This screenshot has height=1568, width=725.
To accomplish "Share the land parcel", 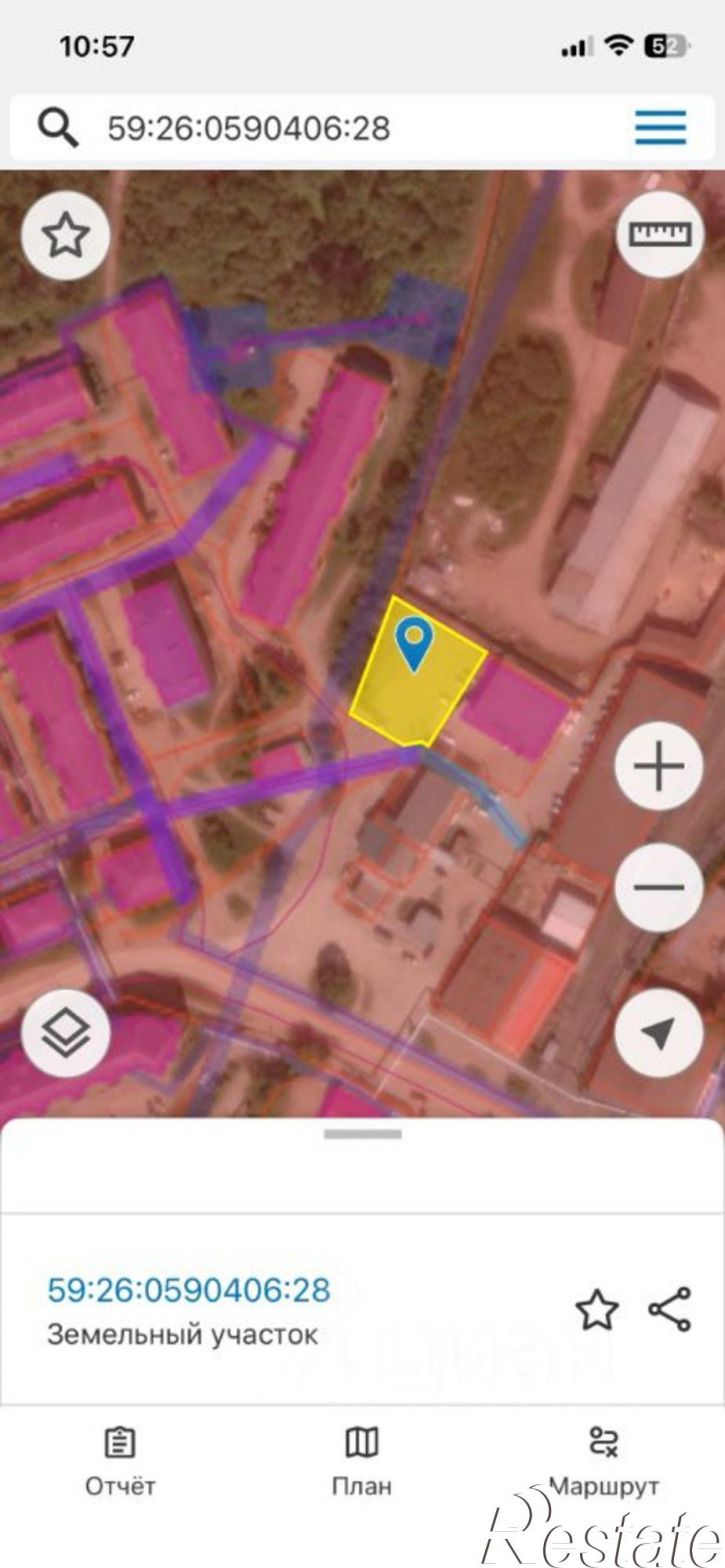I will click(x=670, y=1309).
